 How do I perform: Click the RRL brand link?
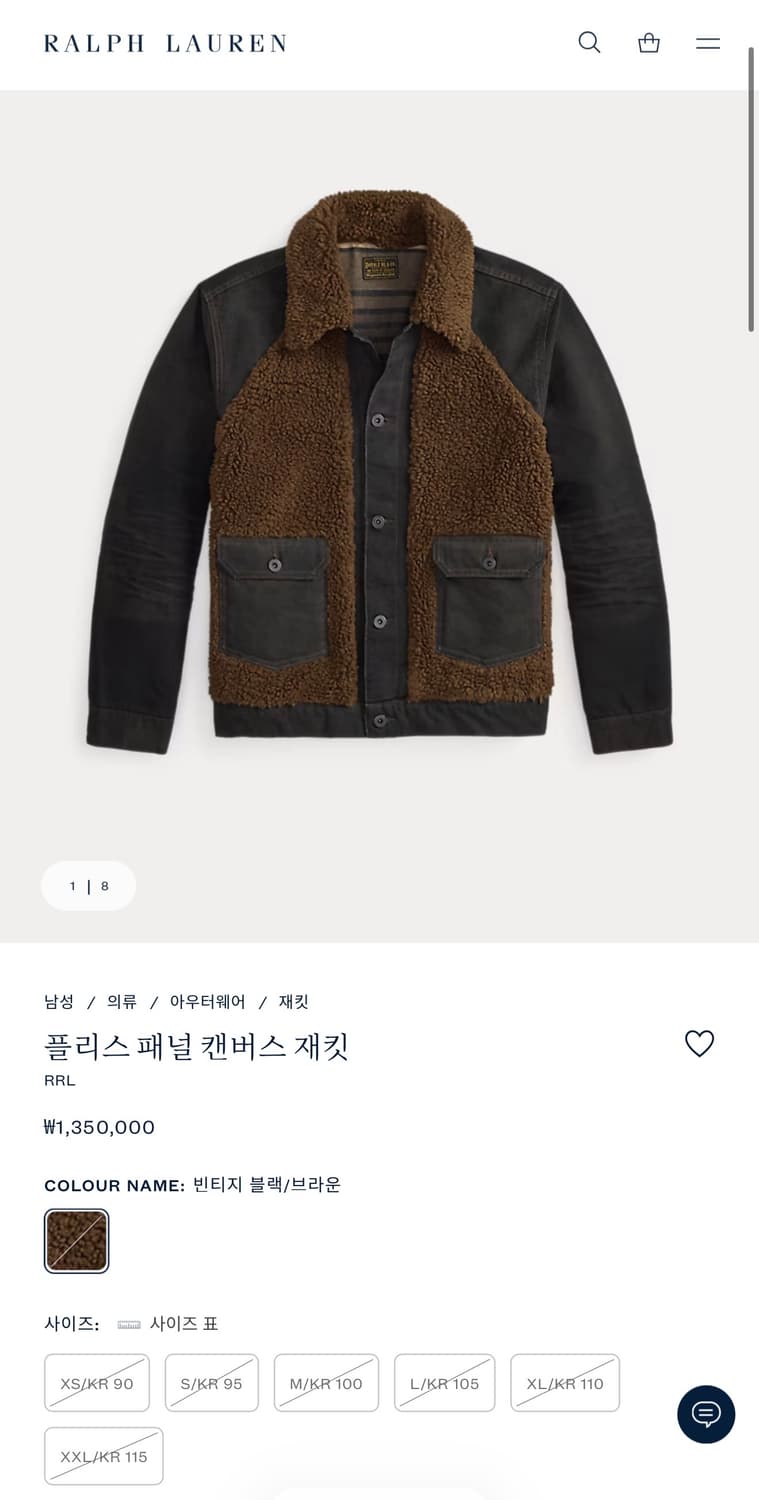point(59,1080)
